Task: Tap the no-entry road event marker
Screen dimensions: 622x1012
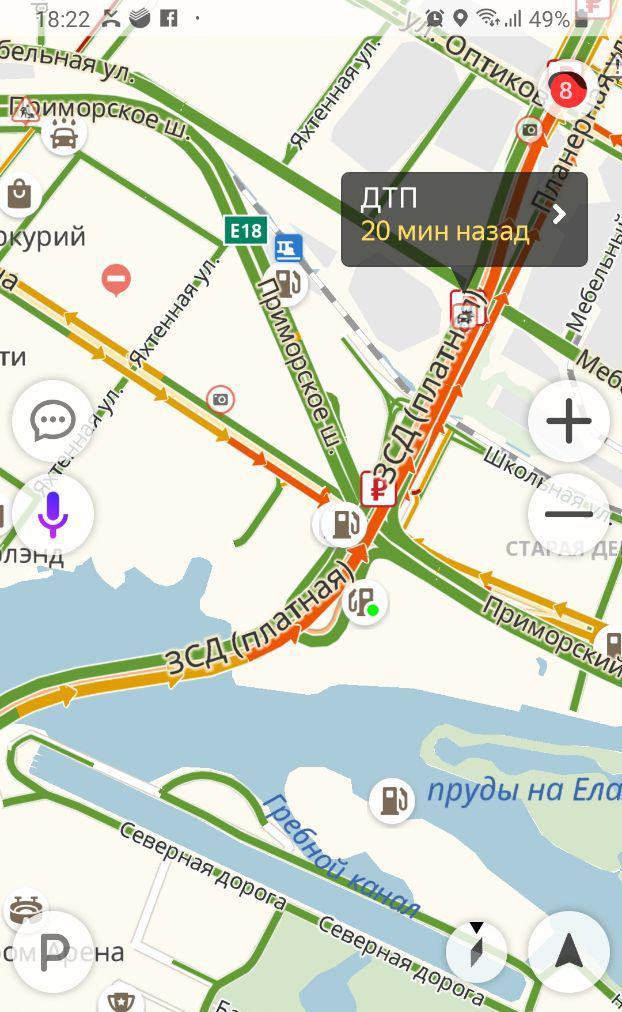Action: (x=117, y=279)
